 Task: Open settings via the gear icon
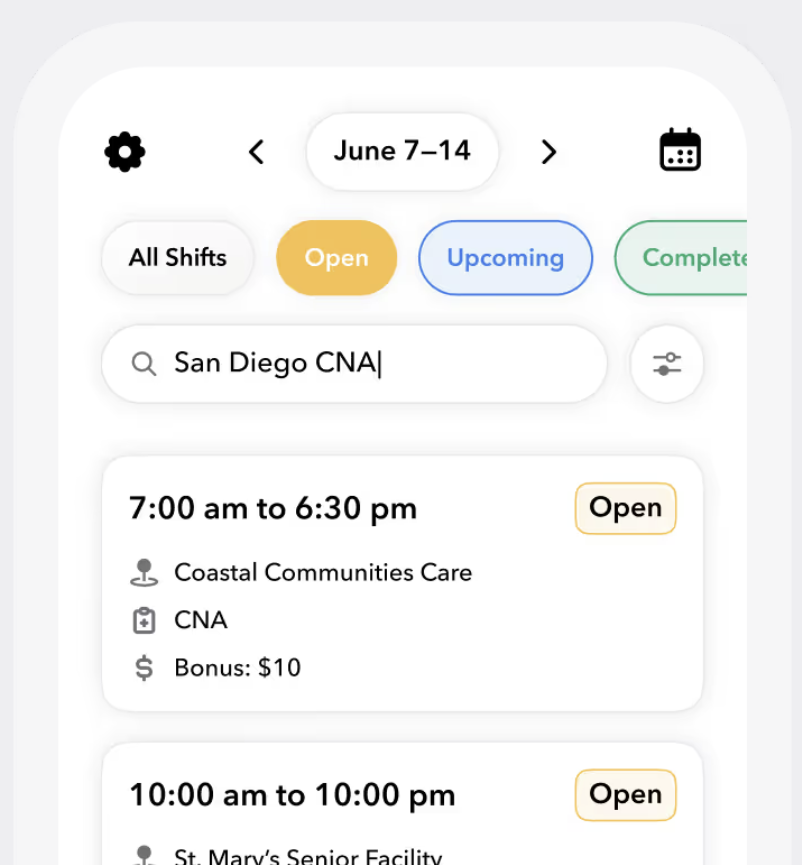click(x=125, y=152)
